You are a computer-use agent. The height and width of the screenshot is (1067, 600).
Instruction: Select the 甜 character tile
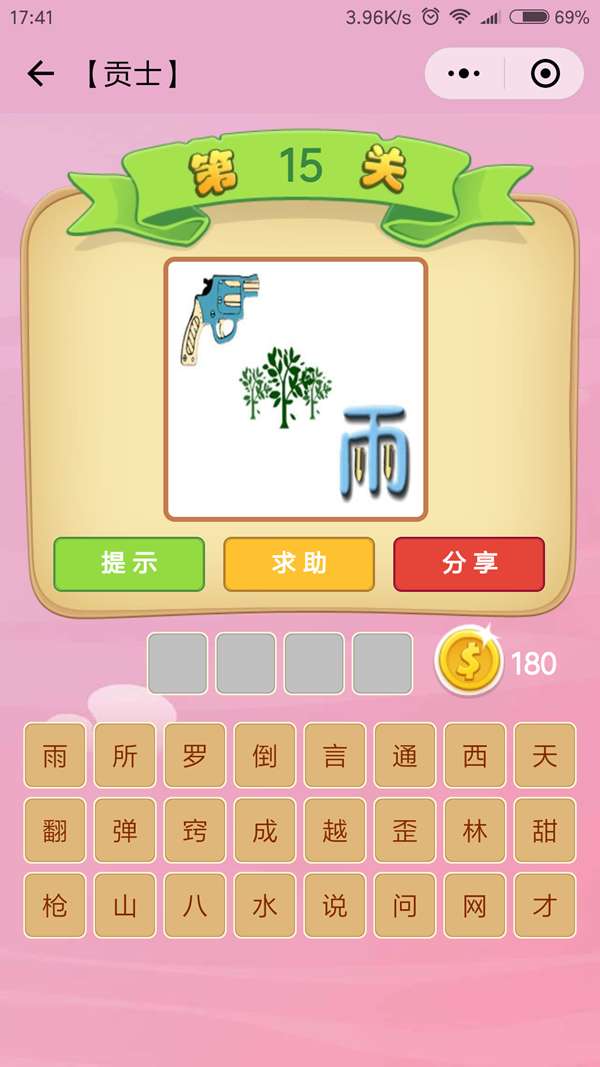point(545,831)
